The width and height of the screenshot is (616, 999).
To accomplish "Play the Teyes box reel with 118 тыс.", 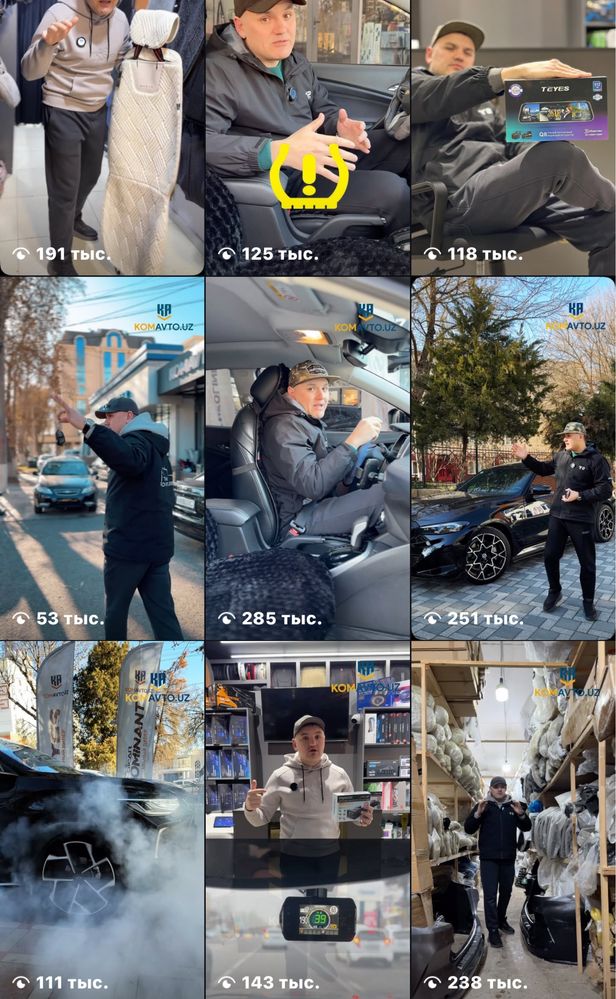I will pos(513,137).
